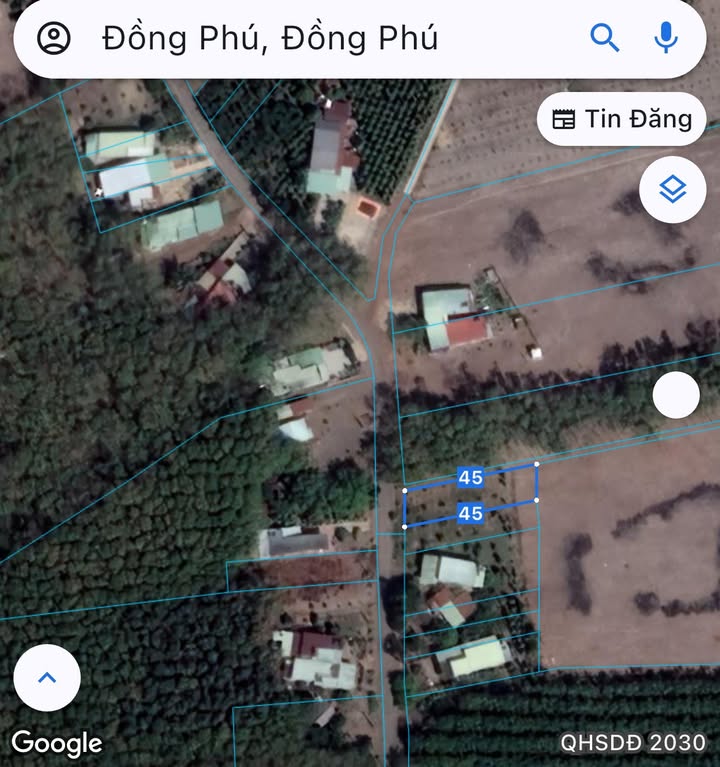This screenshot has width=720, height=767.
Task: Open the account profile icon
Action: (x=54, y=38)
